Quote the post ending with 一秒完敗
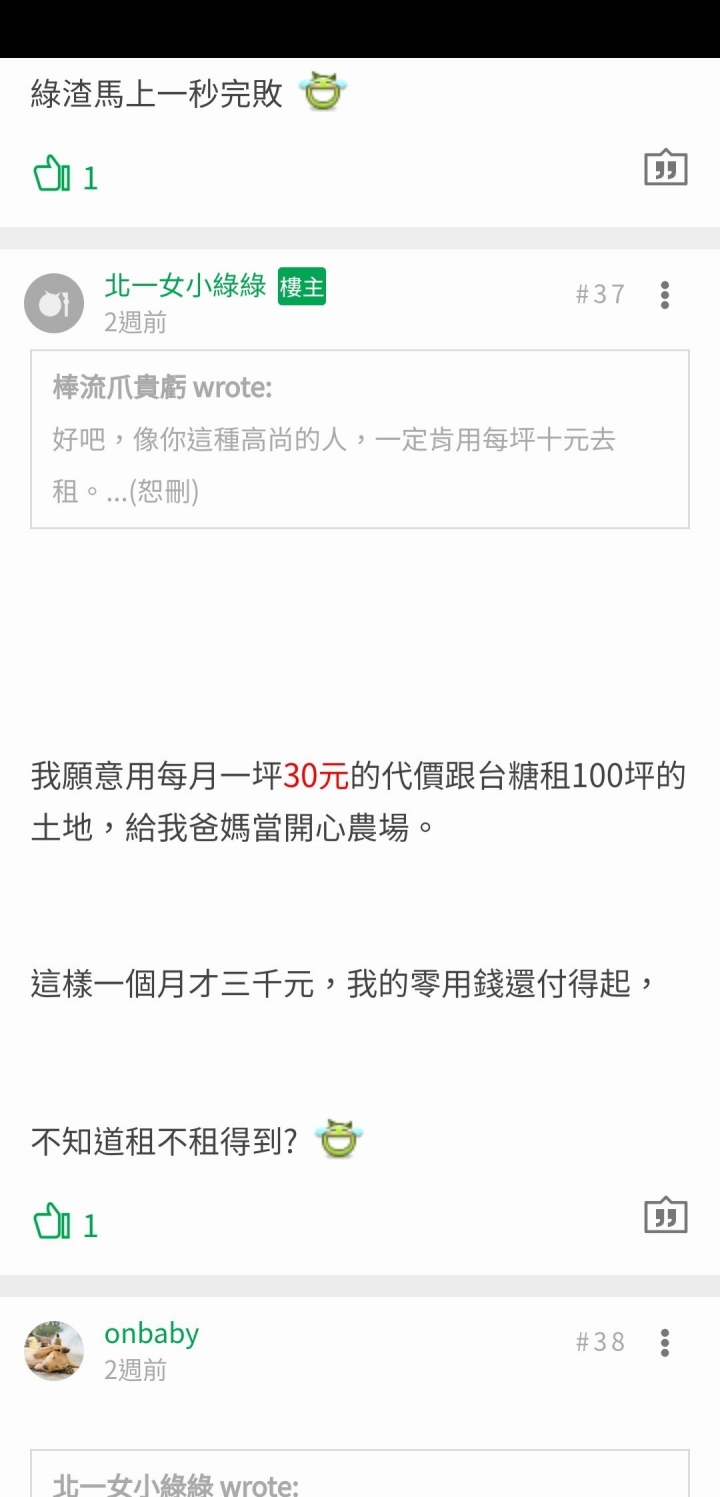 tap(665, 169)
